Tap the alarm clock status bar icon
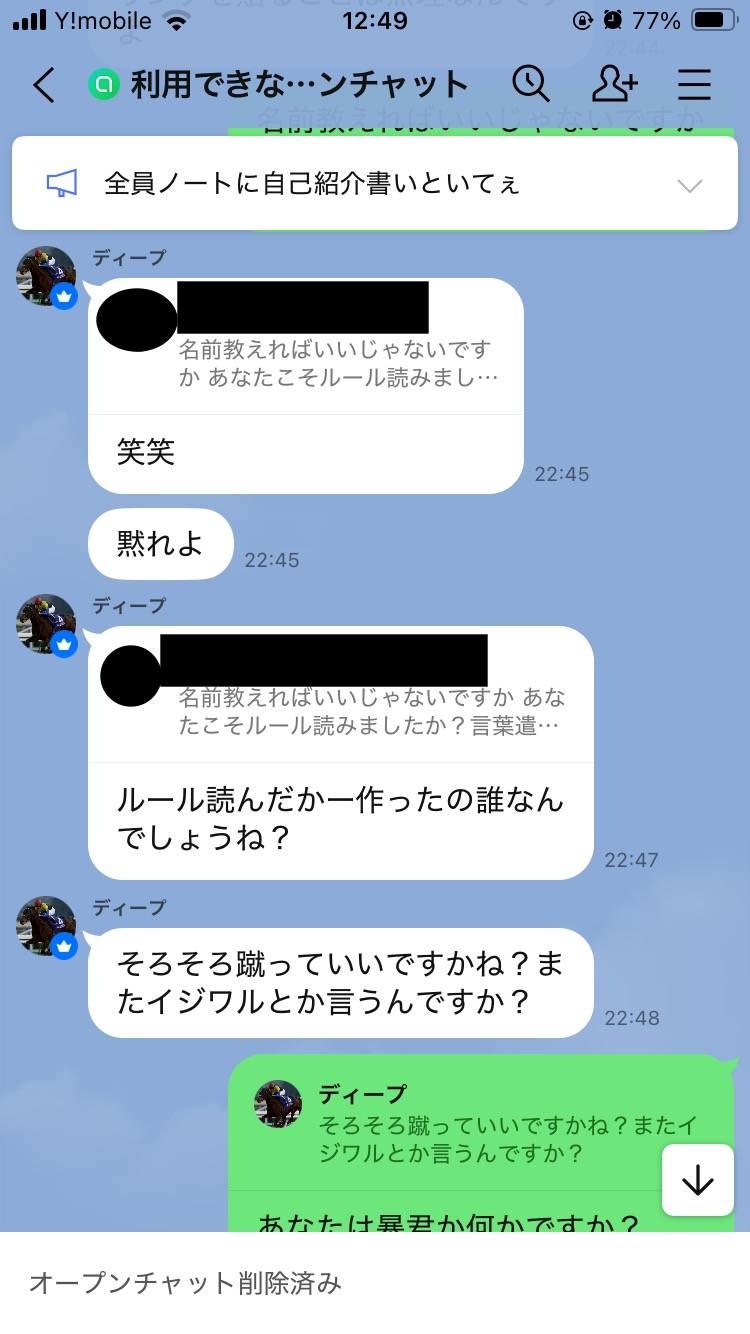The width and height of the screenshot is (750, 1334). (611, 19)
